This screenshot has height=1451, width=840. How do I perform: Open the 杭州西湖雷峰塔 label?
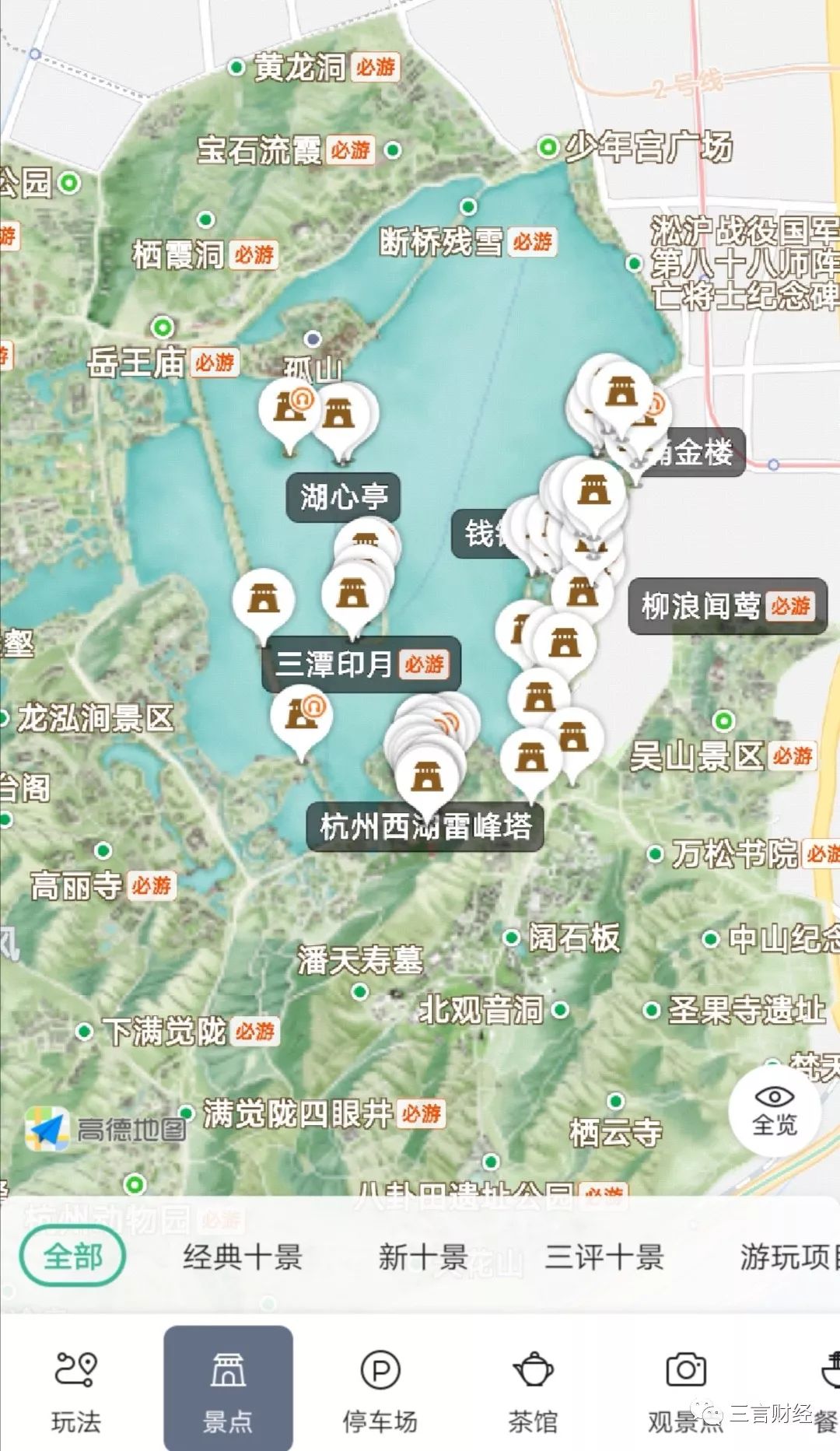point(425,826)
